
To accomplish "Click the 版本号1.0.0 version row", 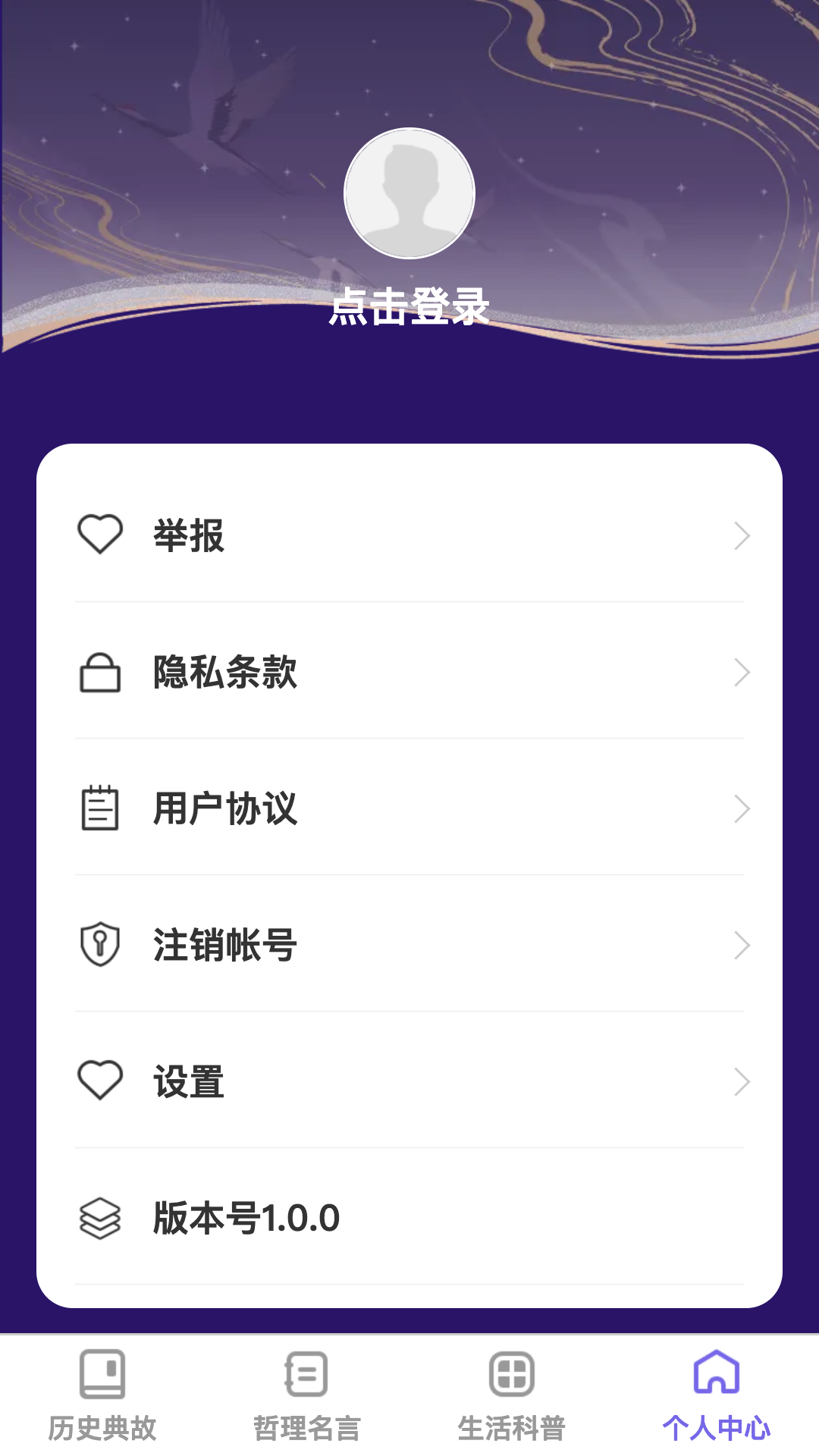I will 409,1218.
